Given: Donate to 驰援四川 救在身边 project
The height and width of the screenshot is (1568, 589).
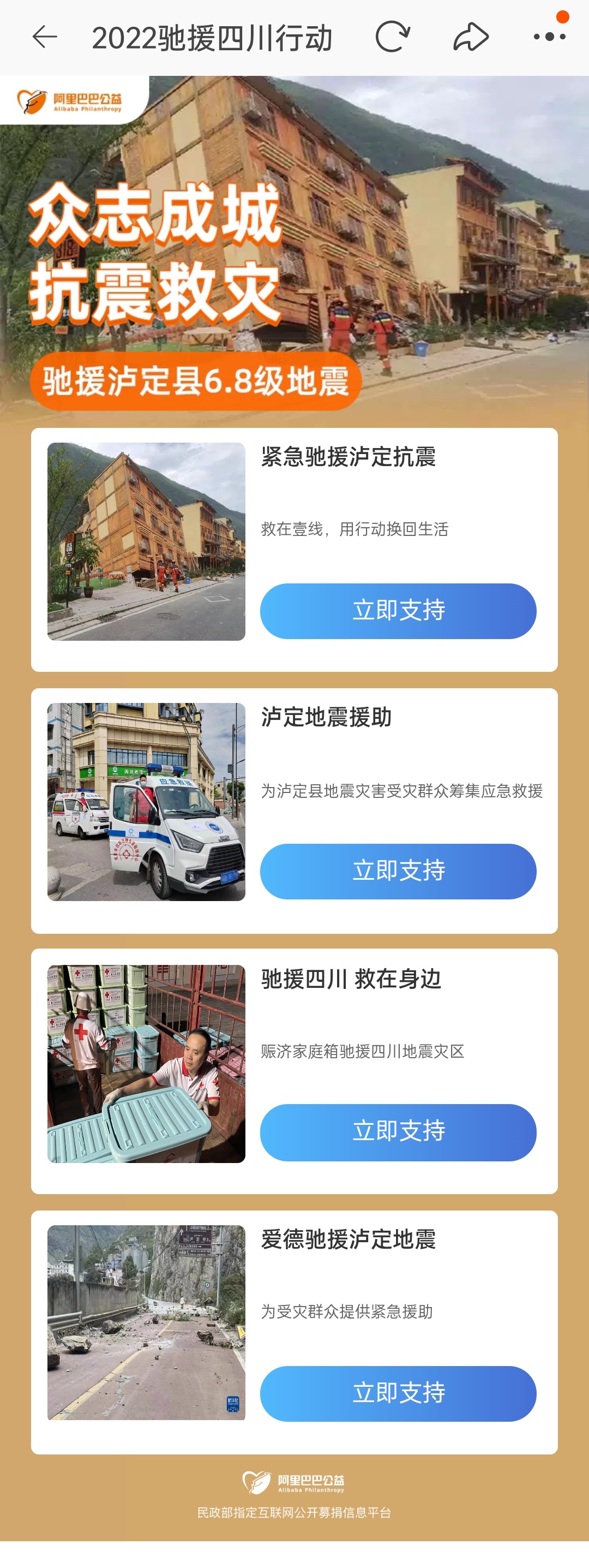Looking at the screenshot, I should click(398, 1131).
